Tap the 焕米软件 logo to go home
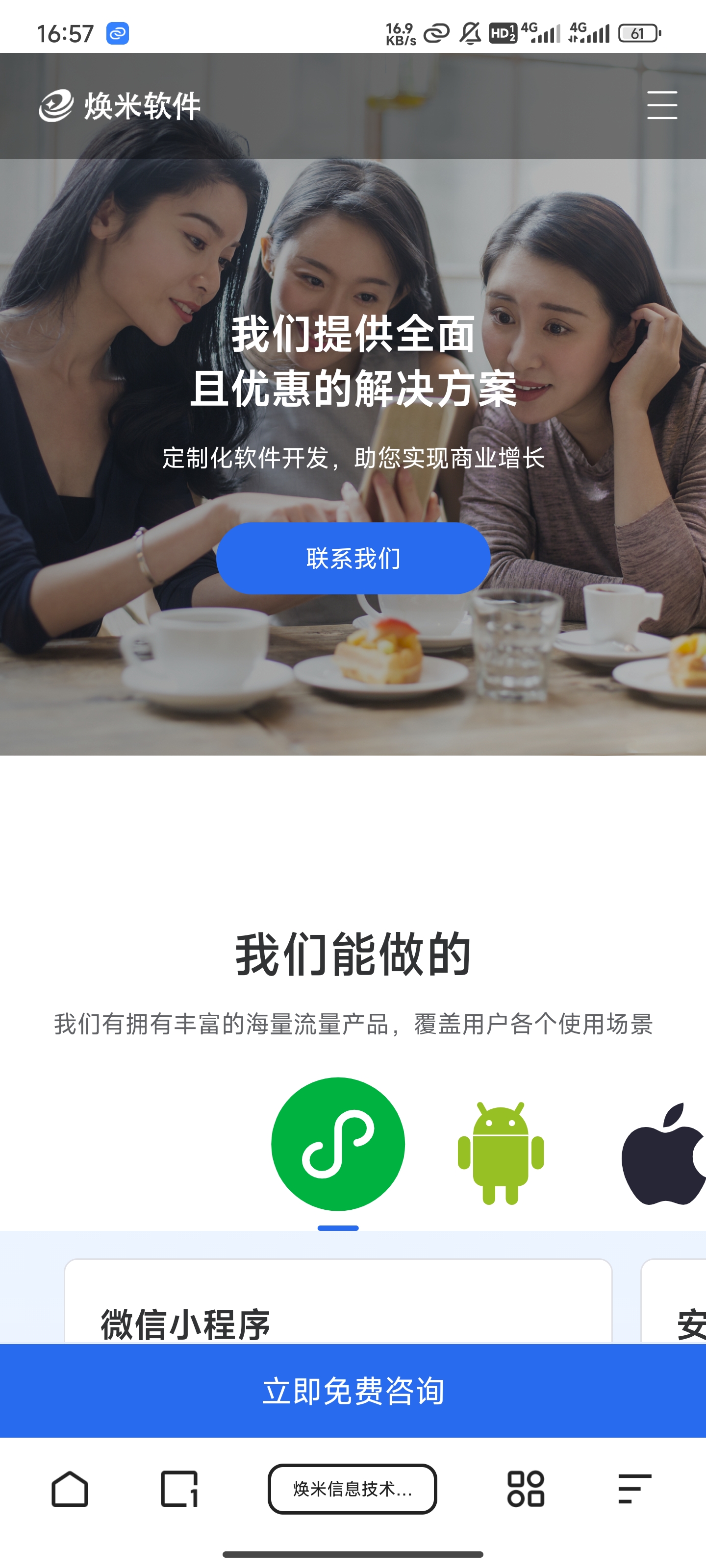The height and width of the screenshot is (1568, 706). pos(120,106)
